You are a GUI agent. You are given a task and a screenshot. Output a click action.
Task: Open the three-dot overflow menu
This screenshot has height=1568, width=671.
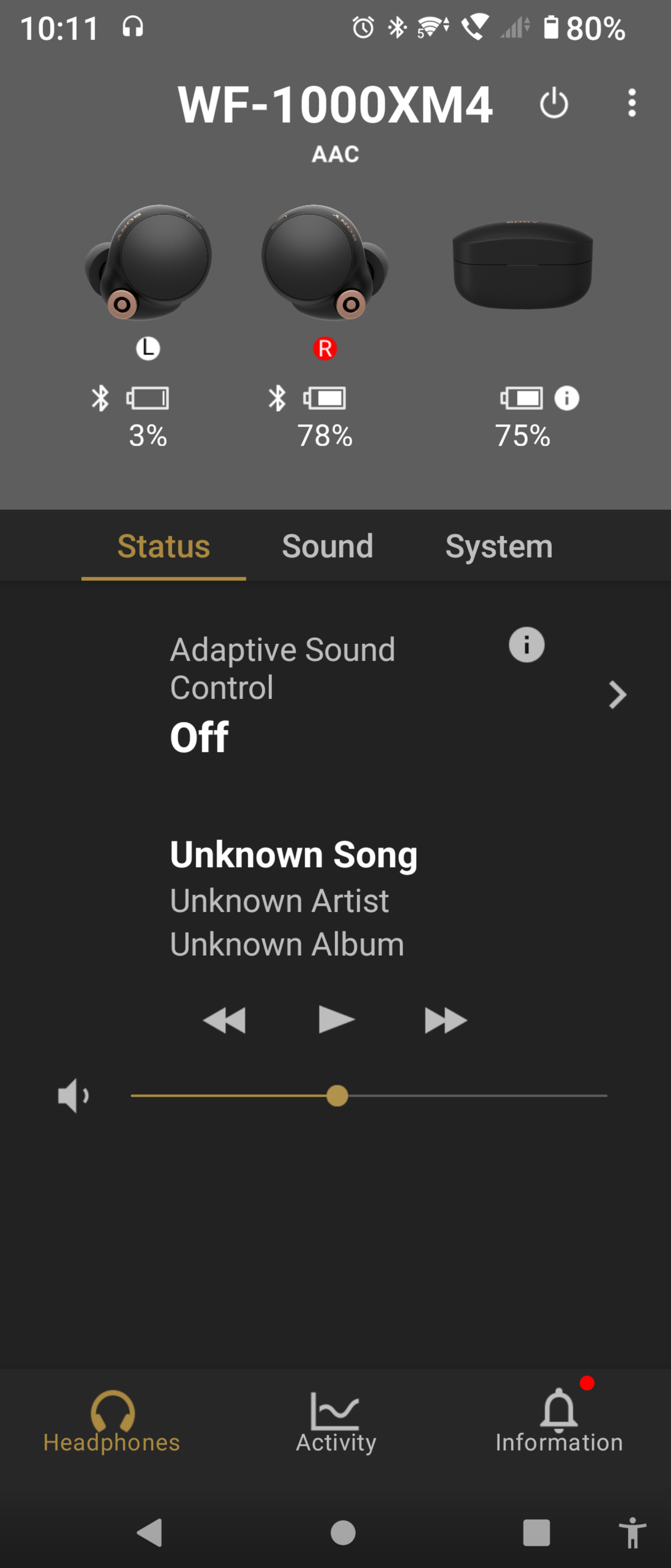[631, 103]
